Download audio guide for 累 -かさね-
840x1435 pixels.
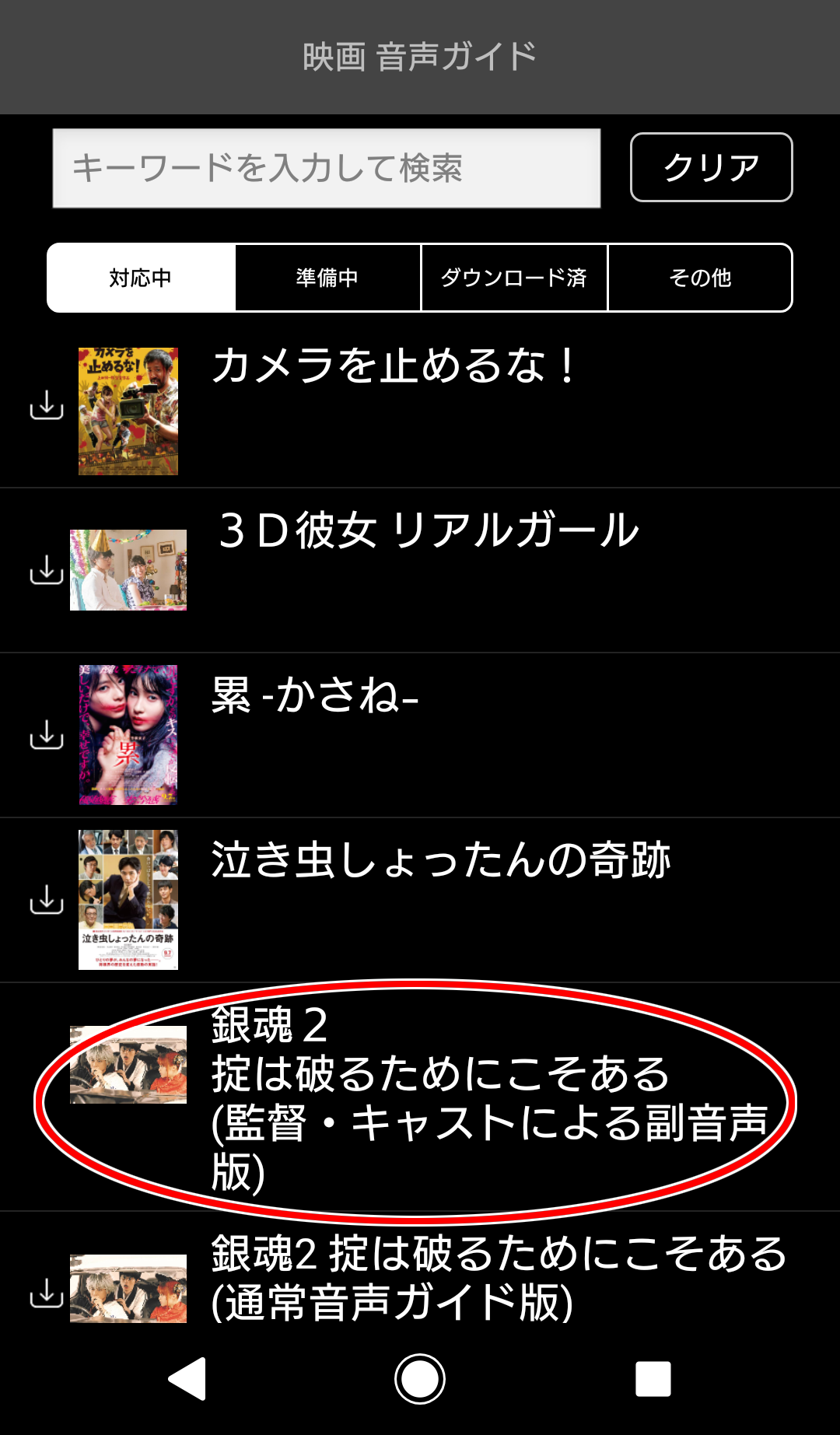click(x=47, y=735)
